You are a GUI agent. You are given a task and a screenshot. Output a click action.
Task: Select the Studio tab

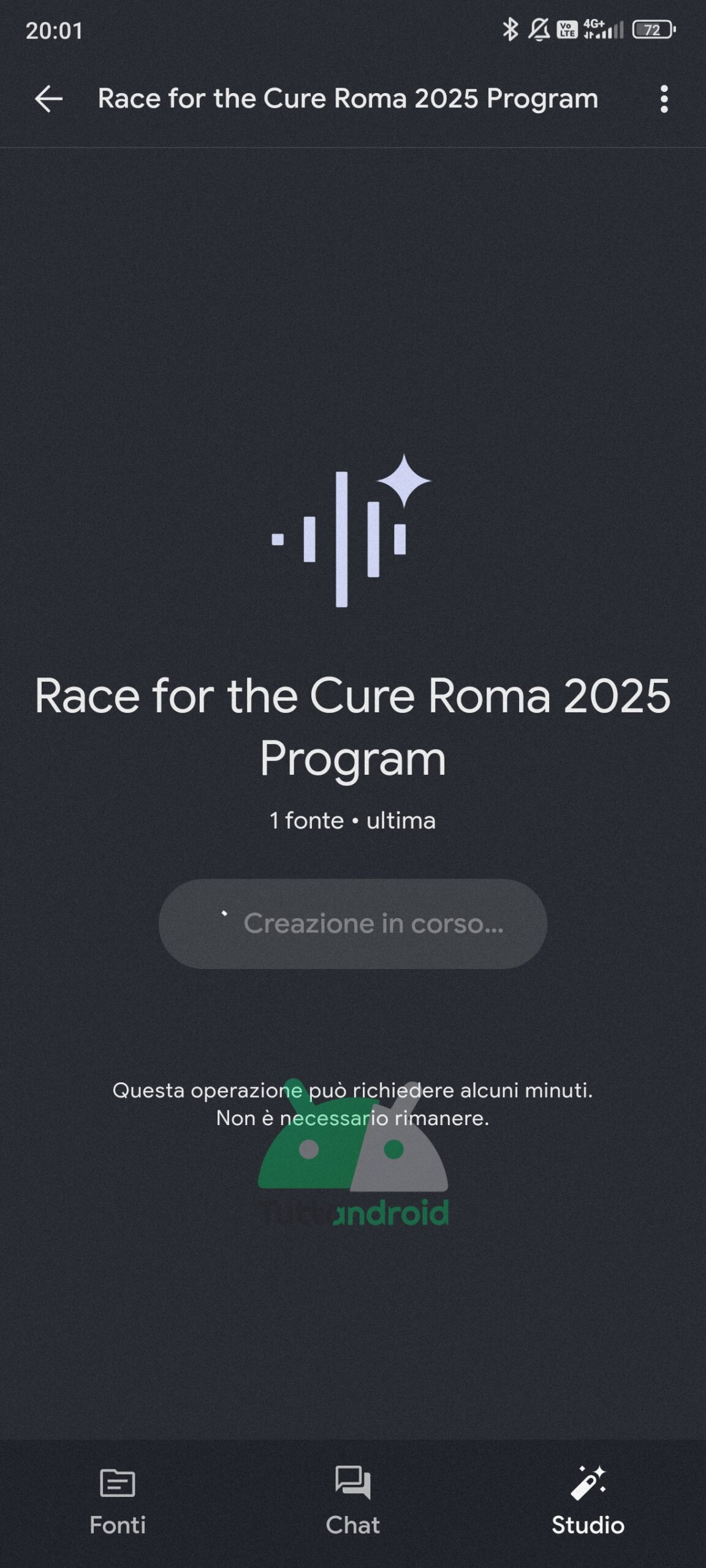click(x=588, y=1501)
